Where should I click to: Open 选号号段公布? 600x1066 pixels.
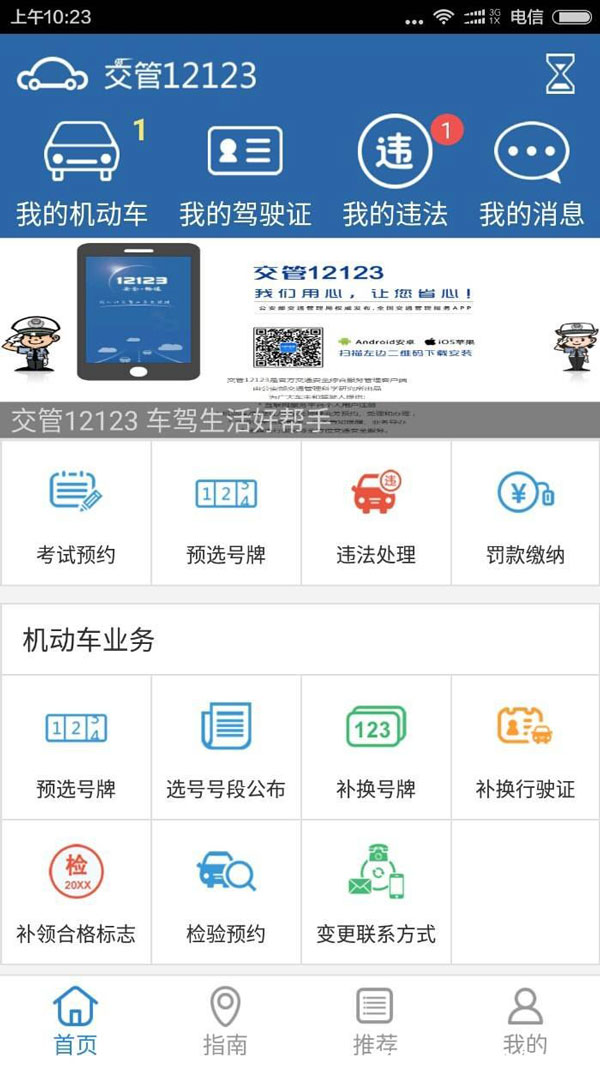point(226,748)
